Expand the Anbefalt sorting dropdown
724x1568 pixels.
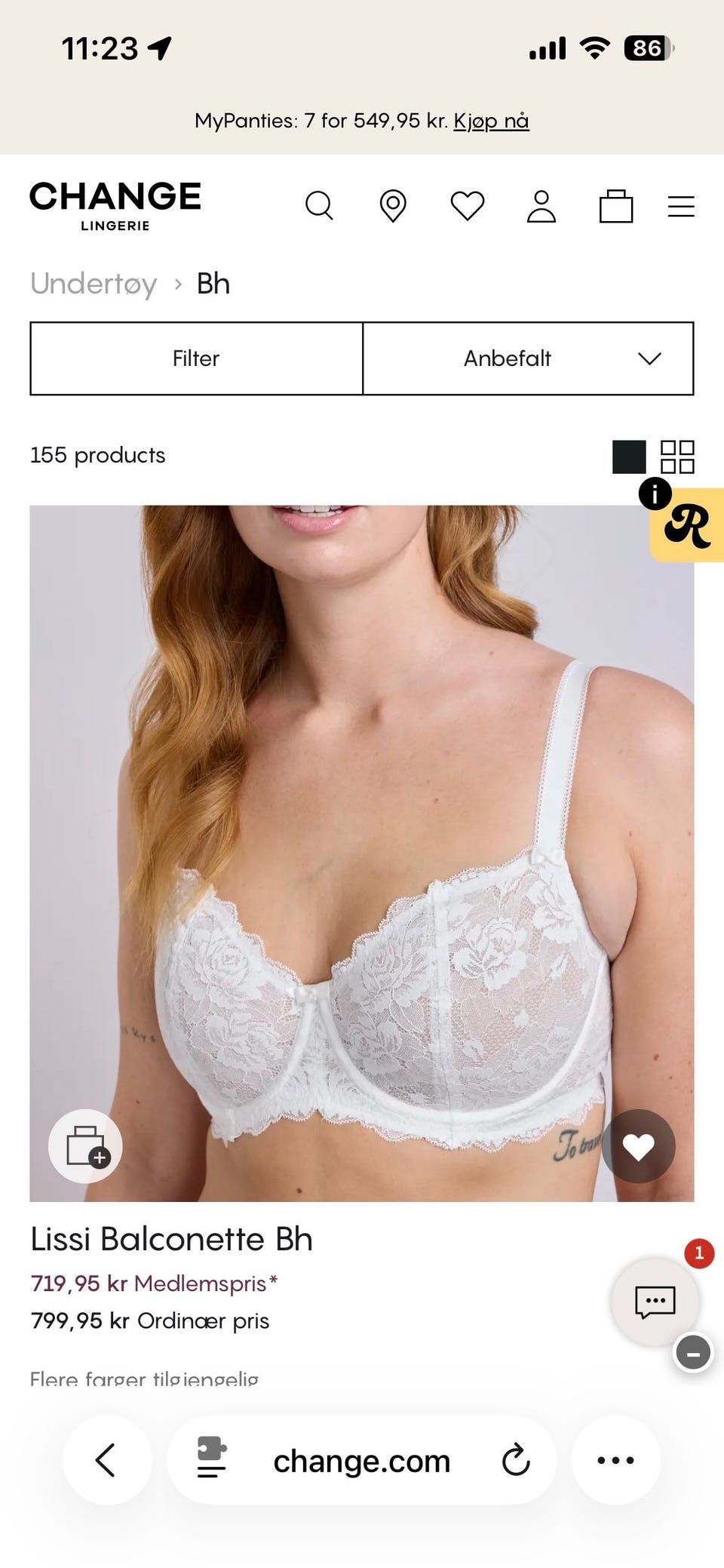(528, 358)
